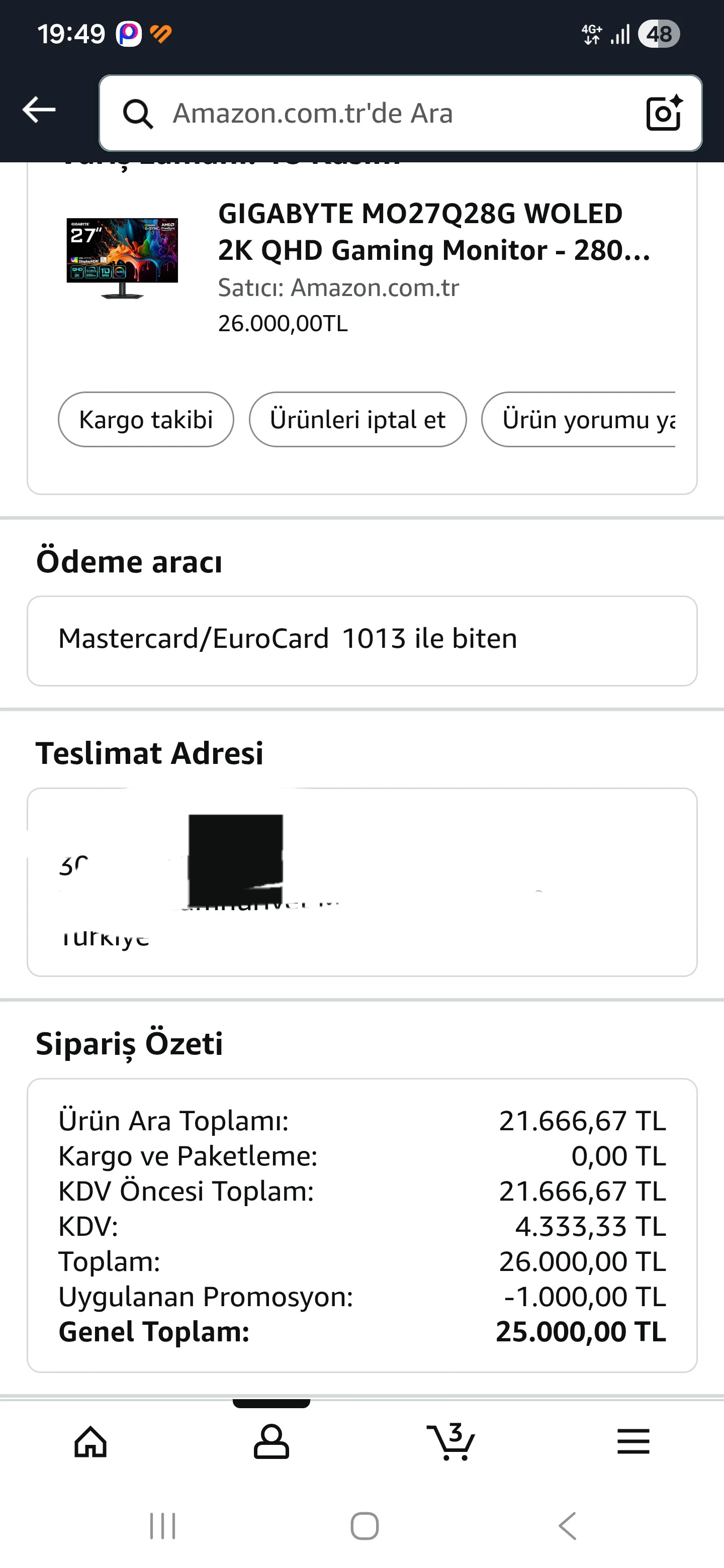Track shipment with Kargo takibi
This screenshot has width=724, height=1568.
(145, 420)
